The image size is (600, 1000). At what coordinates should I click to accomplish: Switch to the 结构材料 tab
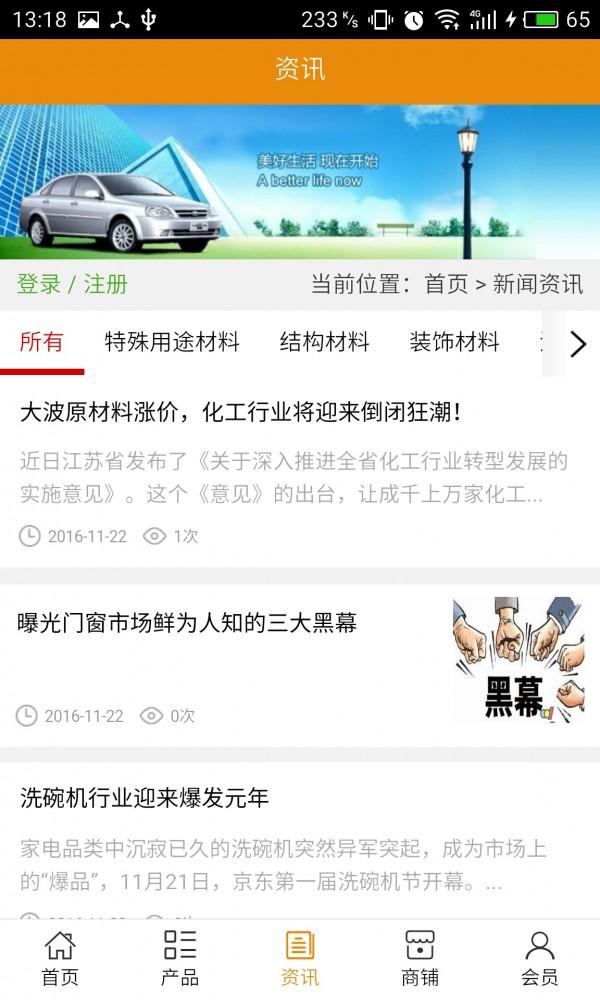tap(324, 342)
